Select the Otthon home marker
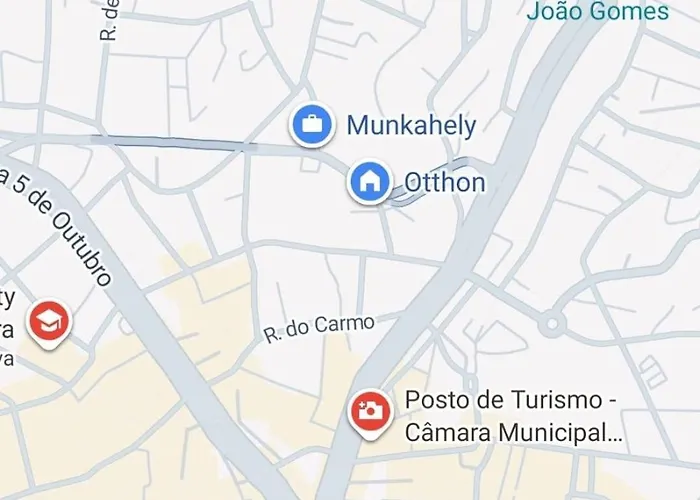 pos(369,182)
